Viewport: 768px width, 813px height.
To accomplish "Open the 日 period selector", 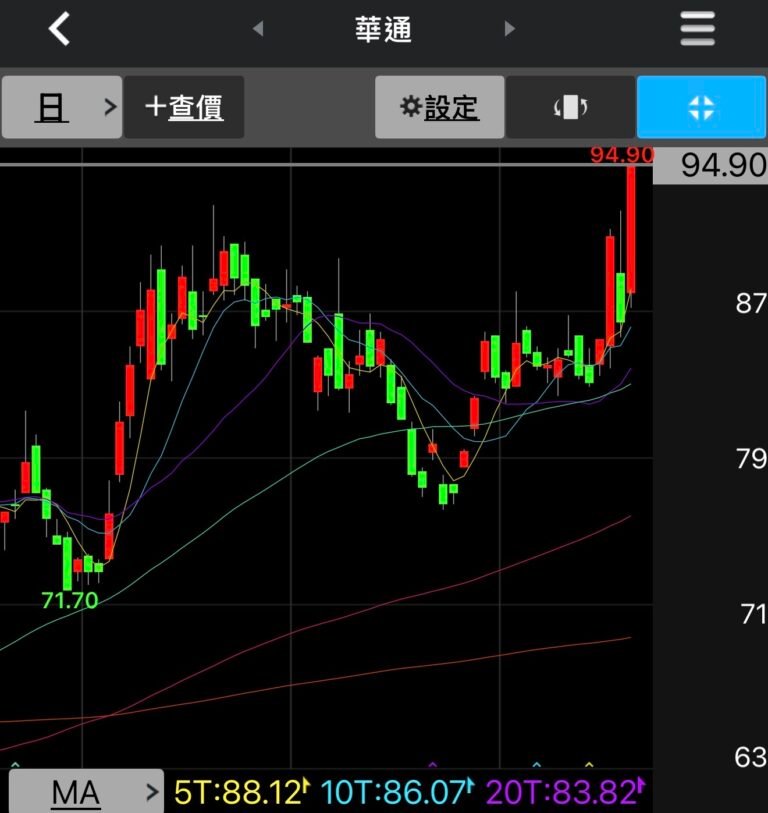I will pyautogui.click(x=61, y=107).
